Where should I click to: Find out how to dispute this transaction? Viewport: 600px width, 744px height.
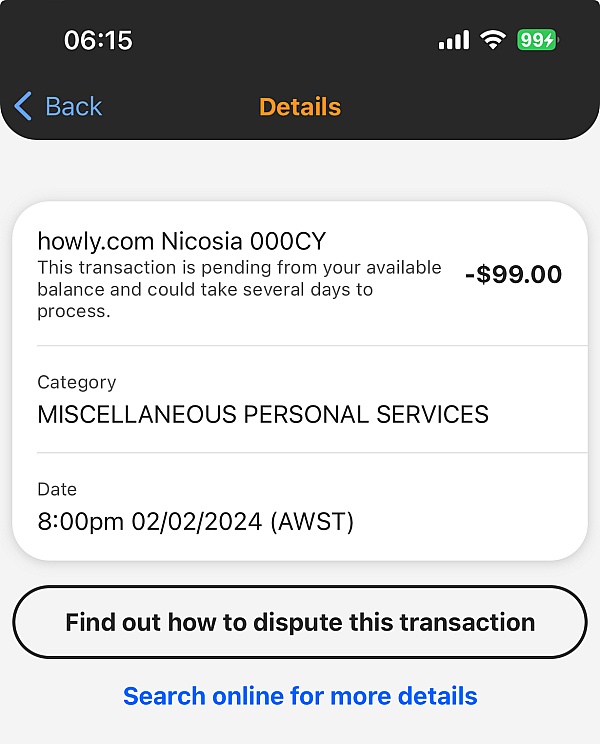pyautogui.click(x=300, y=622)
